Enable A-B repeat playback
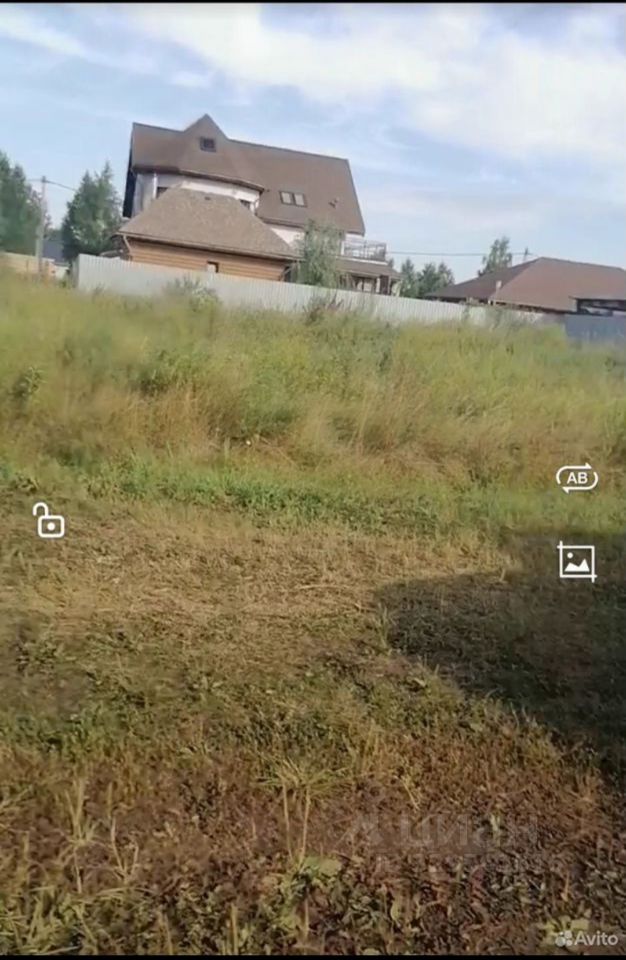The height and width of the screenshot is (960, 626). [576, 479]
